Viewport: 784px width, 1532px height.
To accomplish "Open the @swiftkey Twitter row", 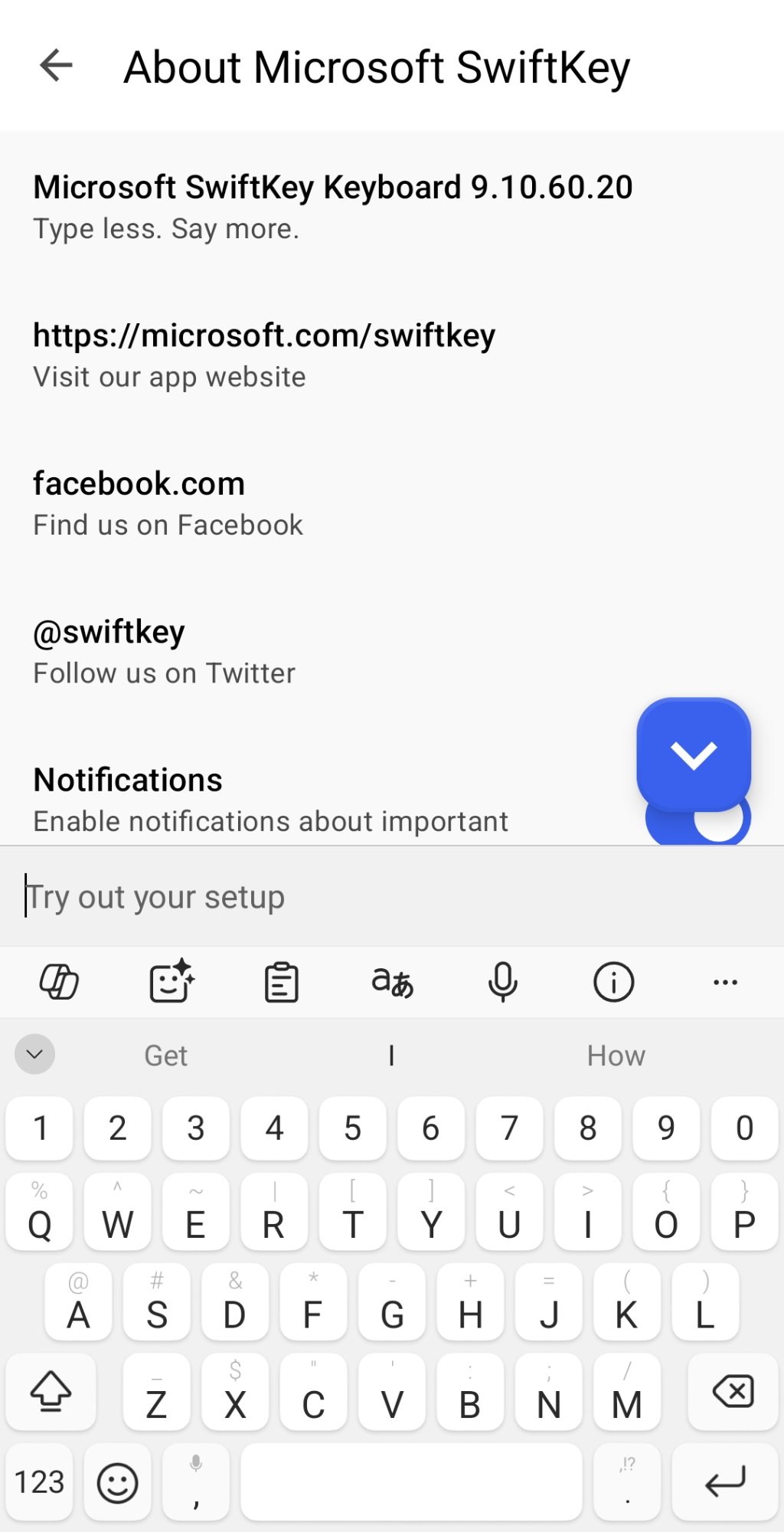I will pos(165,651).
